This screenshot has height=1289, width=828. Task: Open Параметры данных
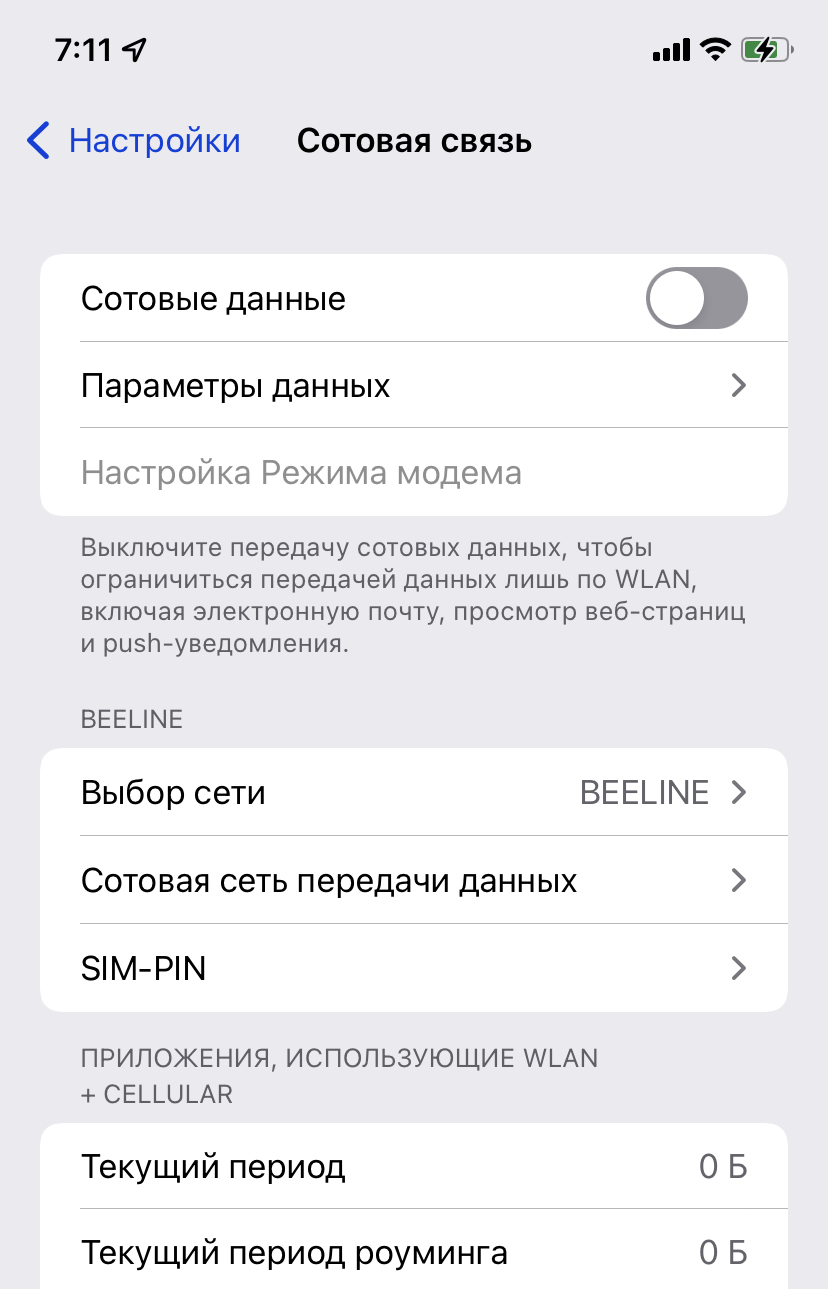coord(413,385)
